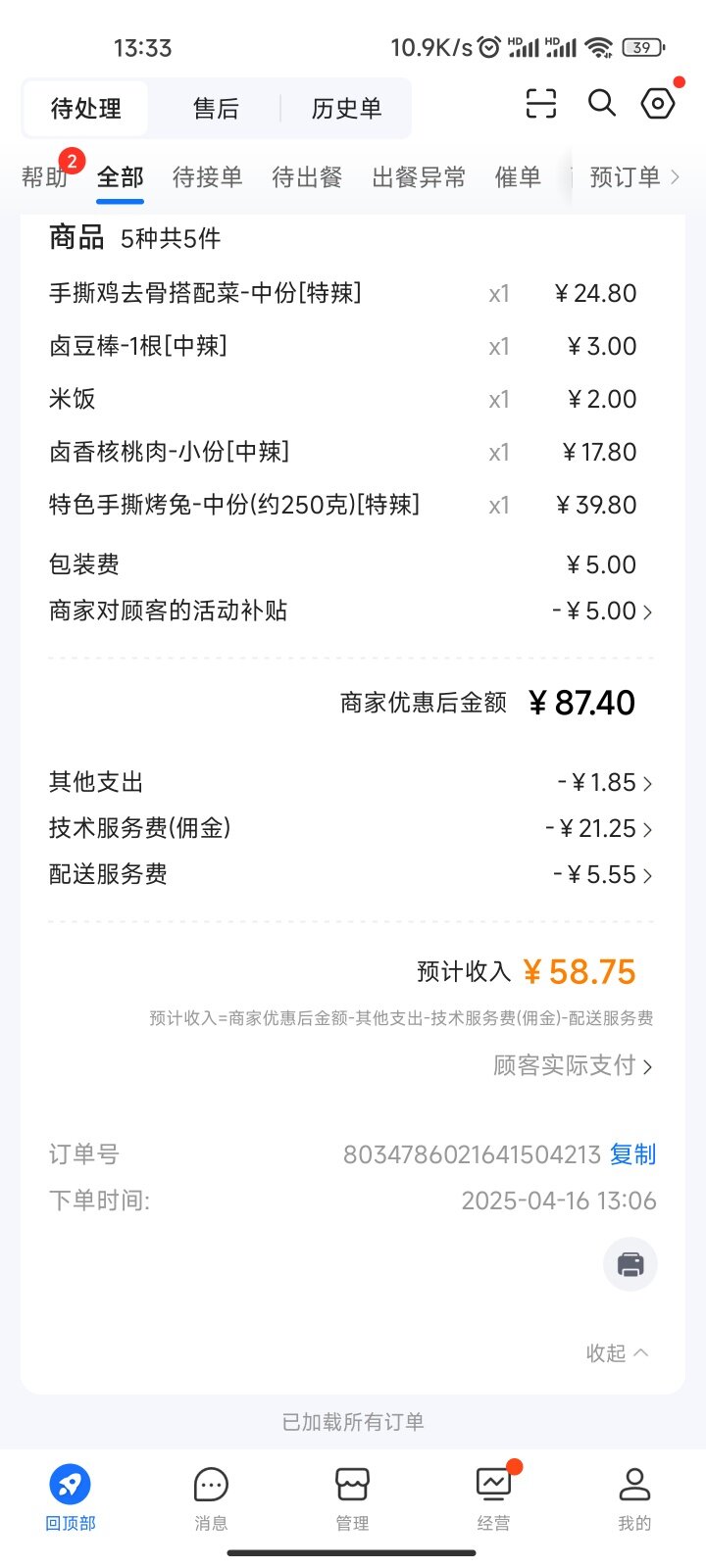
Task: Expand the 其他支出 details
Action: [x=351, y=782]
